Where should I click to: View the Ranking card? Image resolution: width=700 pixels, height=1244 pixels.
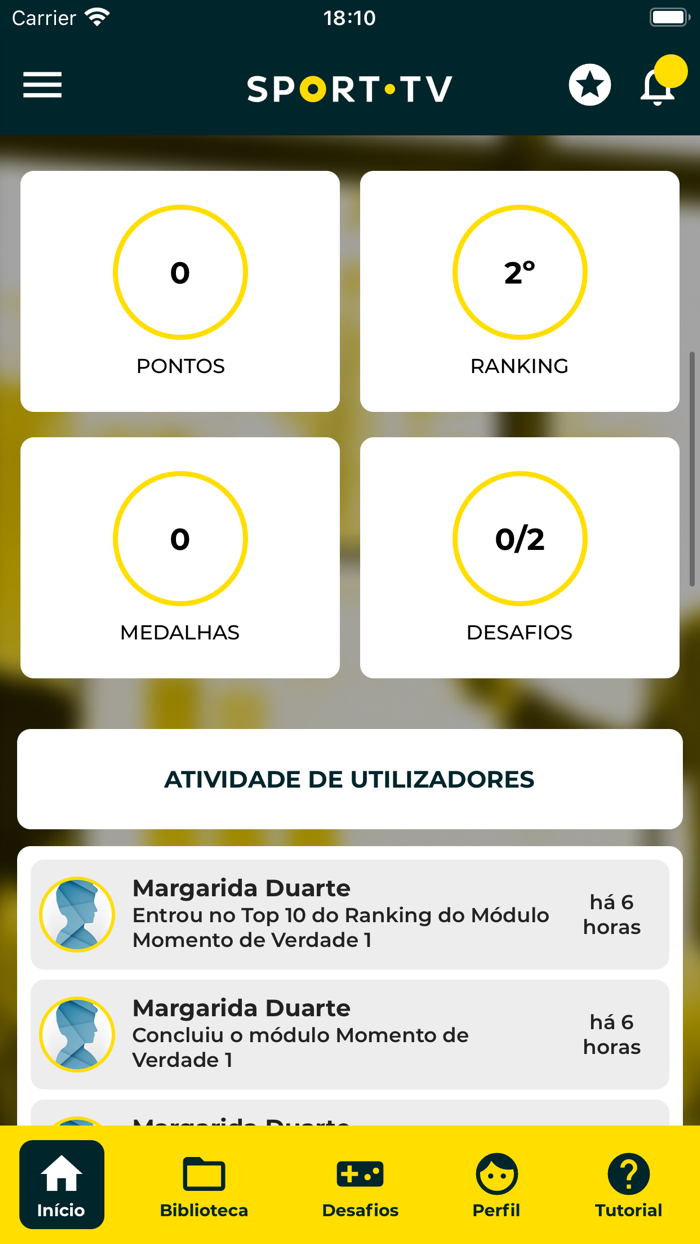(x=520, y=291)
